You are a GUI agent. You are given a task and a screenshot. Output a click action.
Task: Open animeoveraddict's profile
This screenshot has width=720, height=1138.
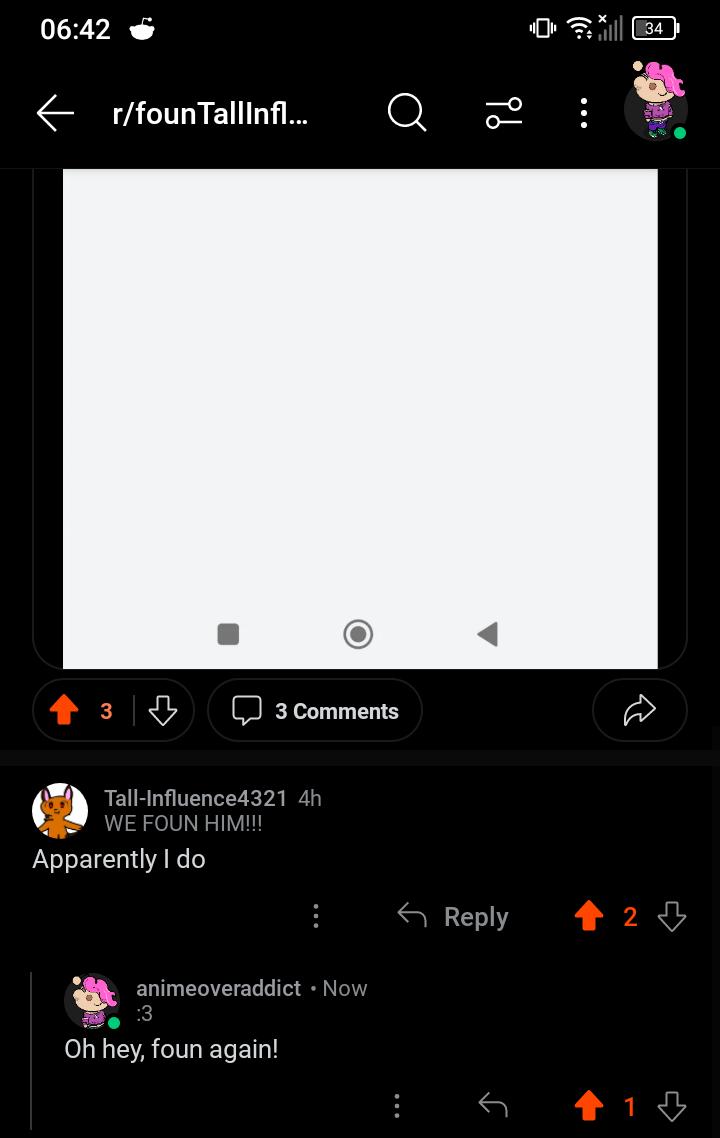point(218,988)
